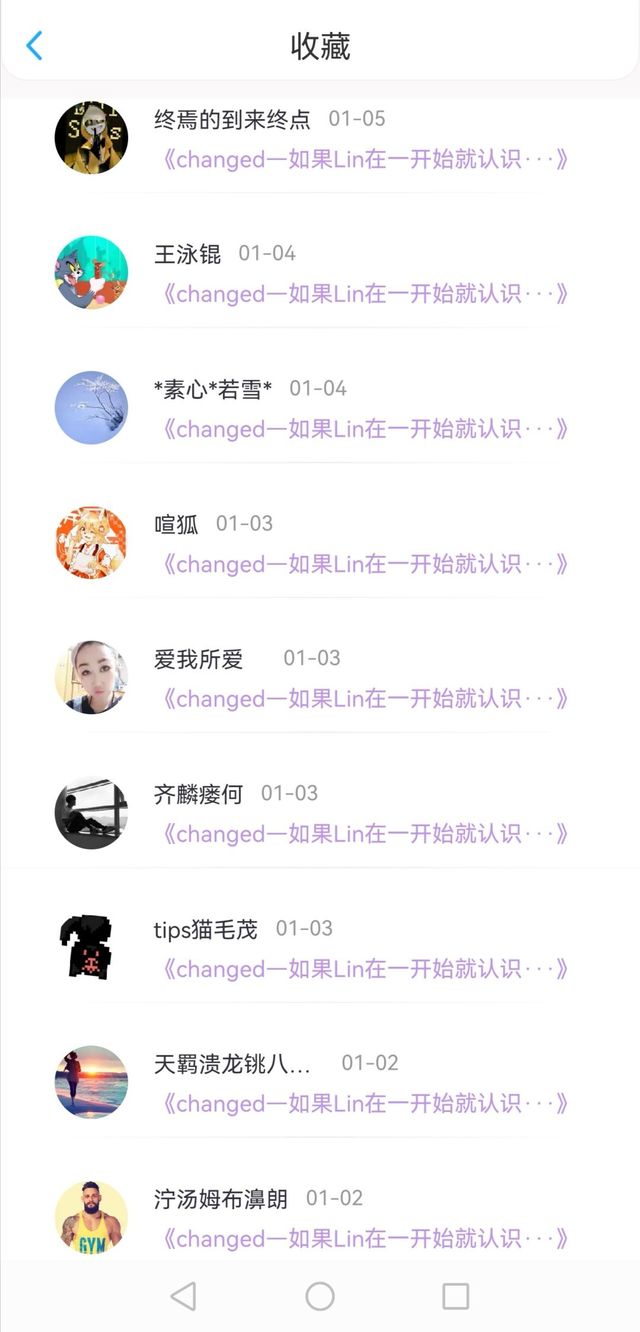Screen dimensions: 640x1332
Task: Open the recent apps square button
Action: (455, 1296)
